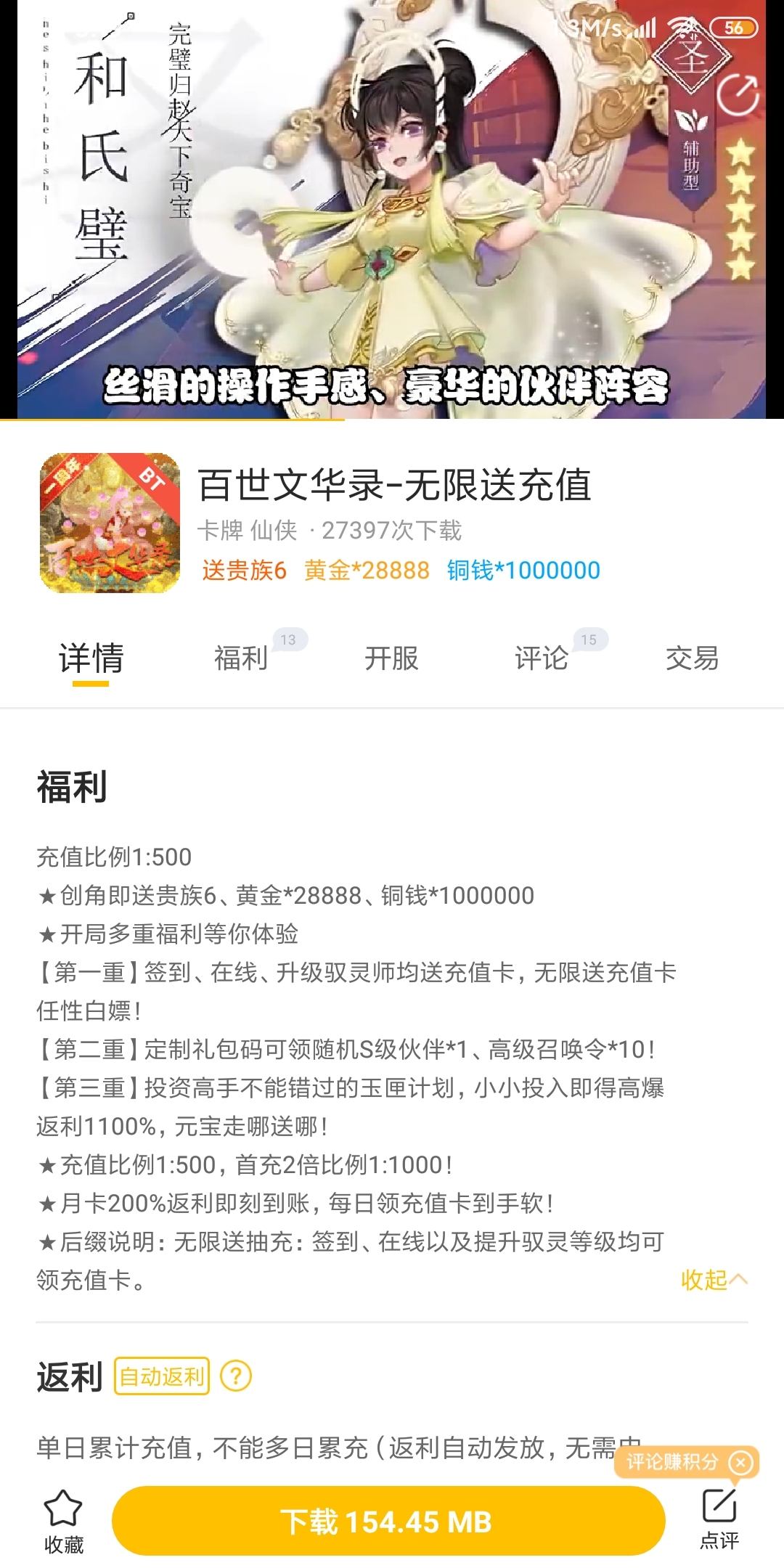Add the game to 收藏 favorites
Screen dimensions: 784x1568
pos(64,1522)
